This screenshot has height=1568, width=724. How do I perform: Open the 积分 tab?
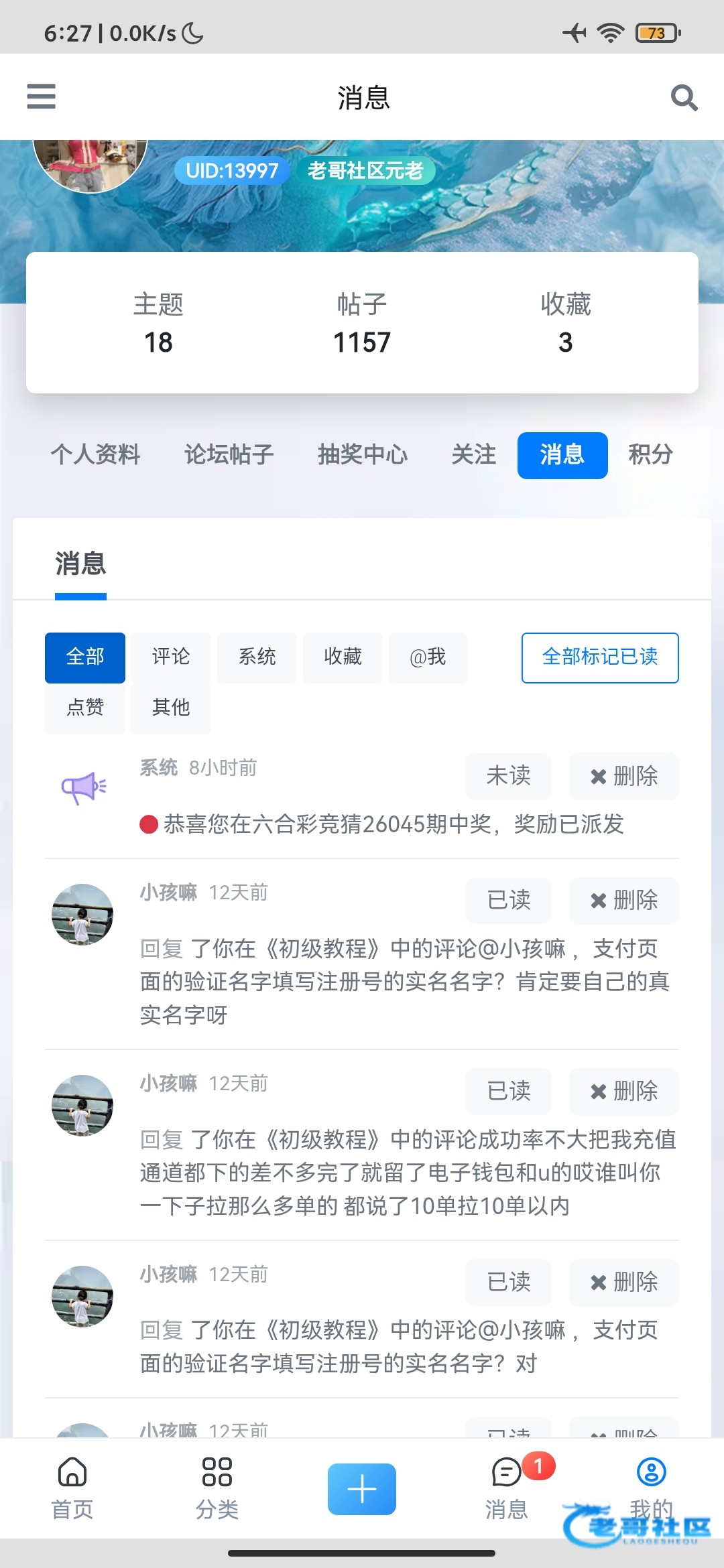(x=650, y=455)
